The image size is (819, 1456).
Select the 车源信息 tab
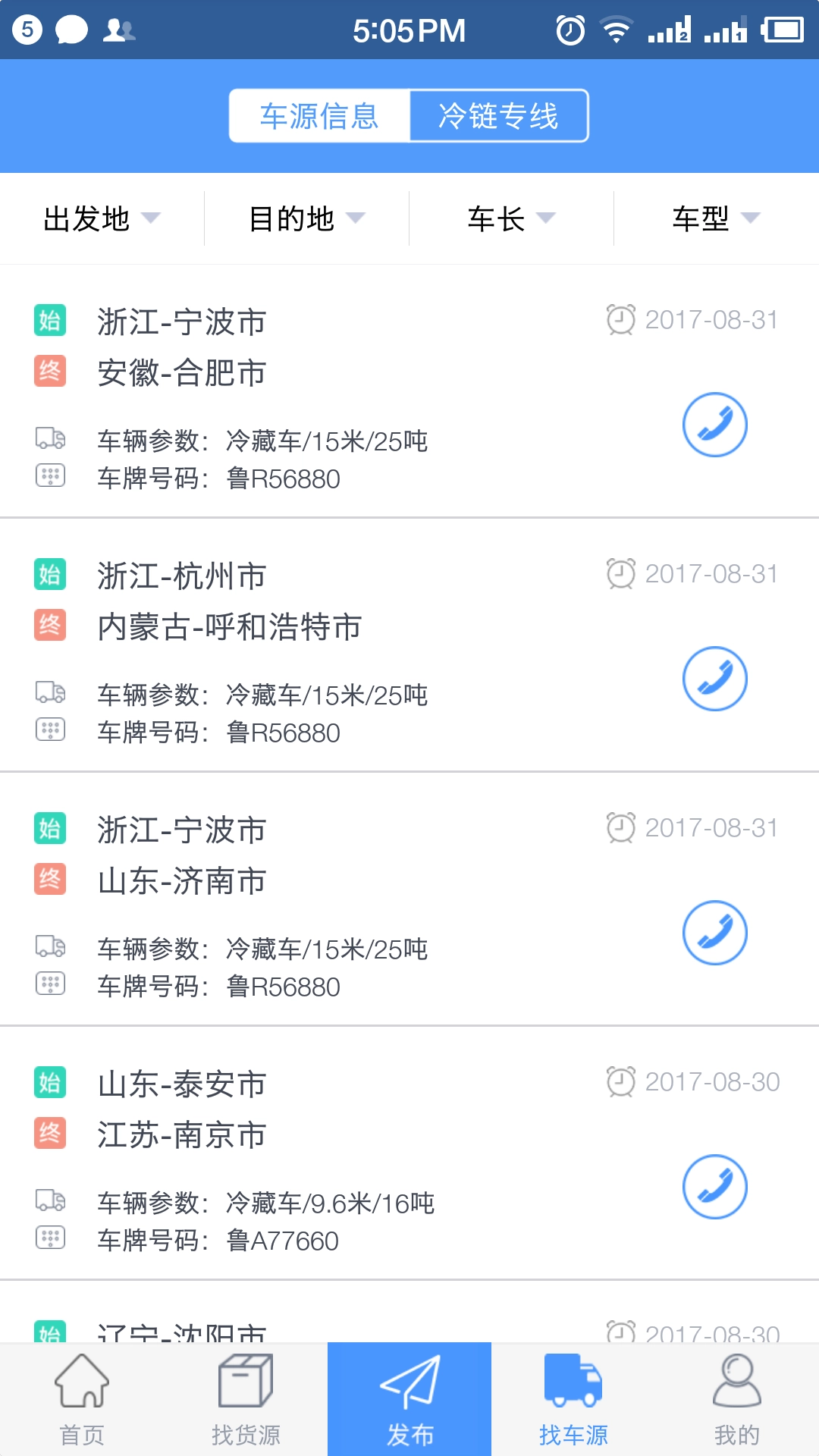pyautogui.click(x=318, y=115)
